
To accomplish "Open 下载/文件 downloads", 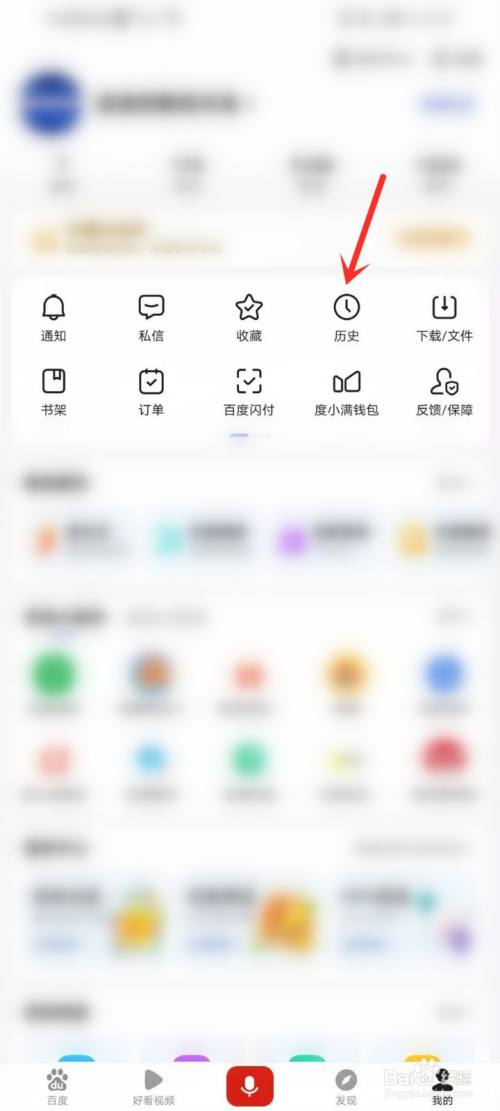I will [x=444, y=318].
